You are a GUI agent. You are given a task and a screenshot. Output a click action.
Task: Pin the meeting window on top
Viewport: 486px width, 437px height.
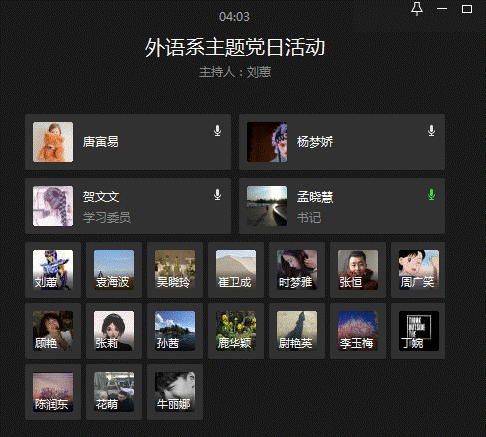417,9
